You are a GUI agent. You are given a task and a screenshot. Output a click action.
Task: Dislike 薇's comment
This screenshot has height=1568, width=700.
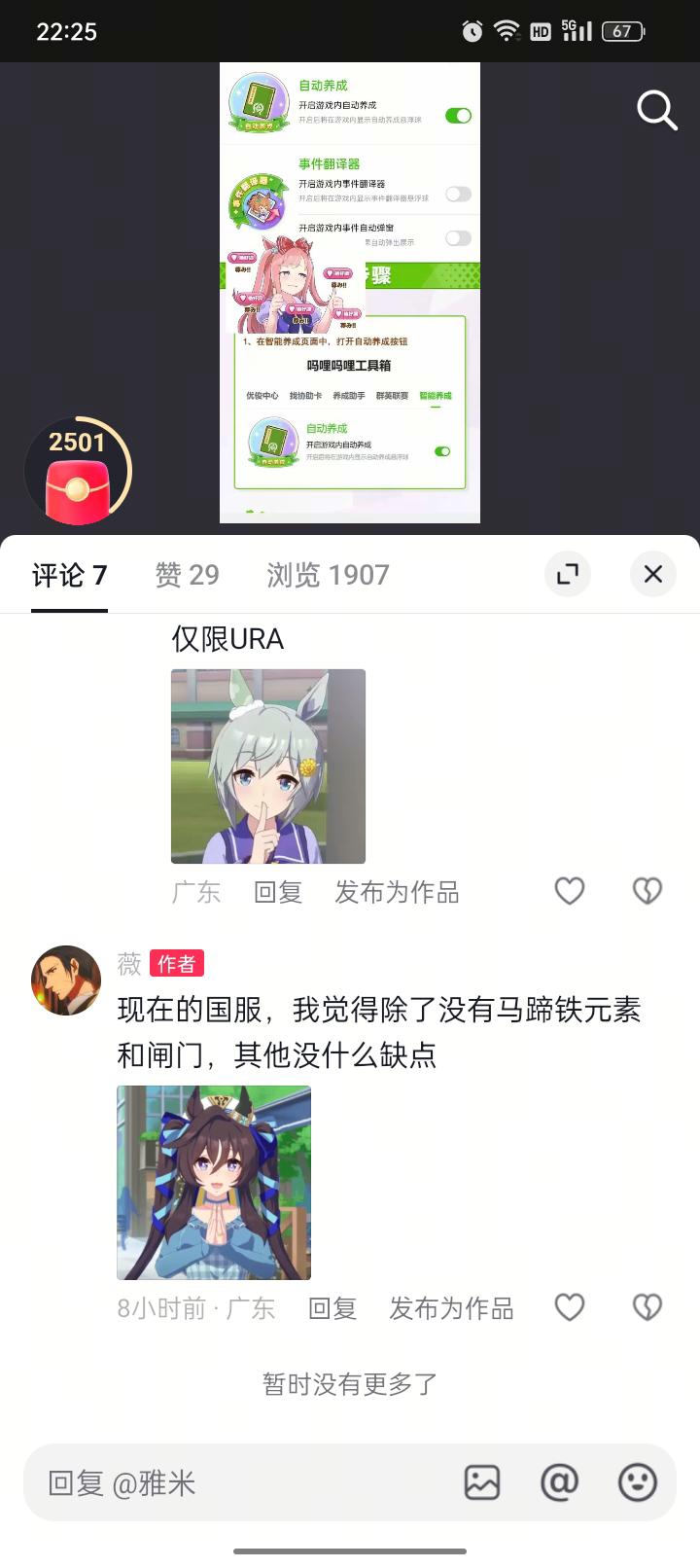point(647,1307)
